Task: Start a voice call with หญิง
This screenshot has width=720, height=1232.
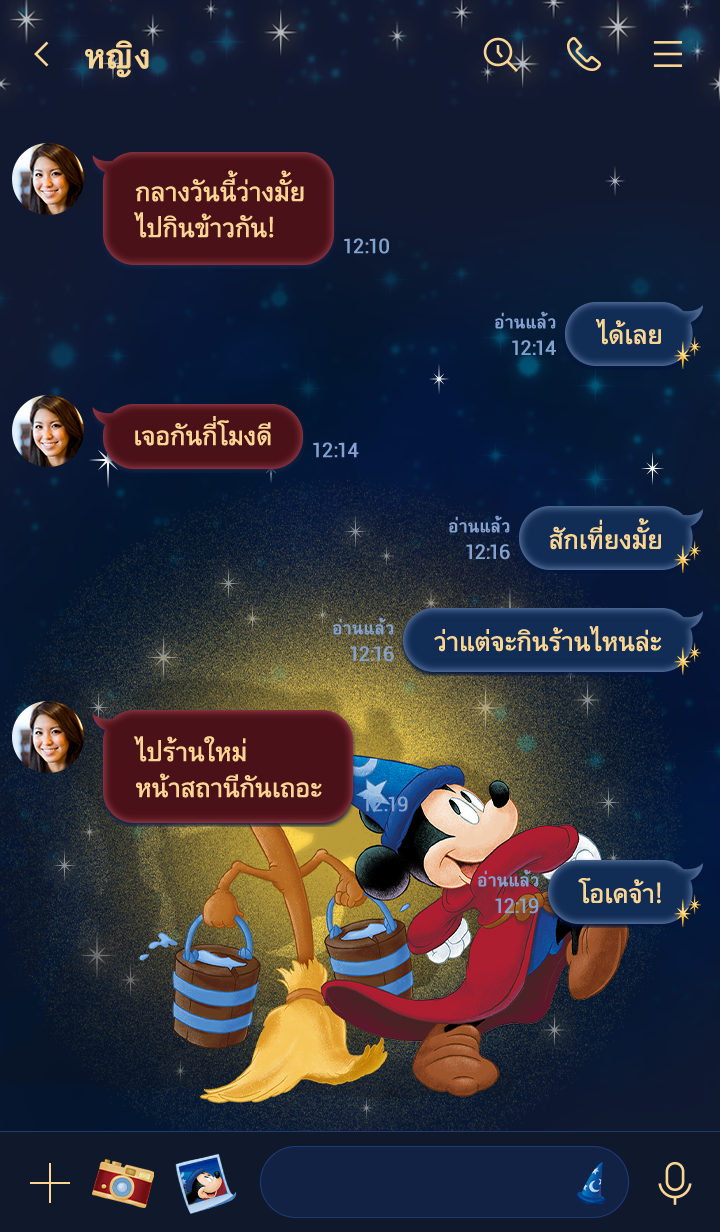Action: tap(583, 54)
